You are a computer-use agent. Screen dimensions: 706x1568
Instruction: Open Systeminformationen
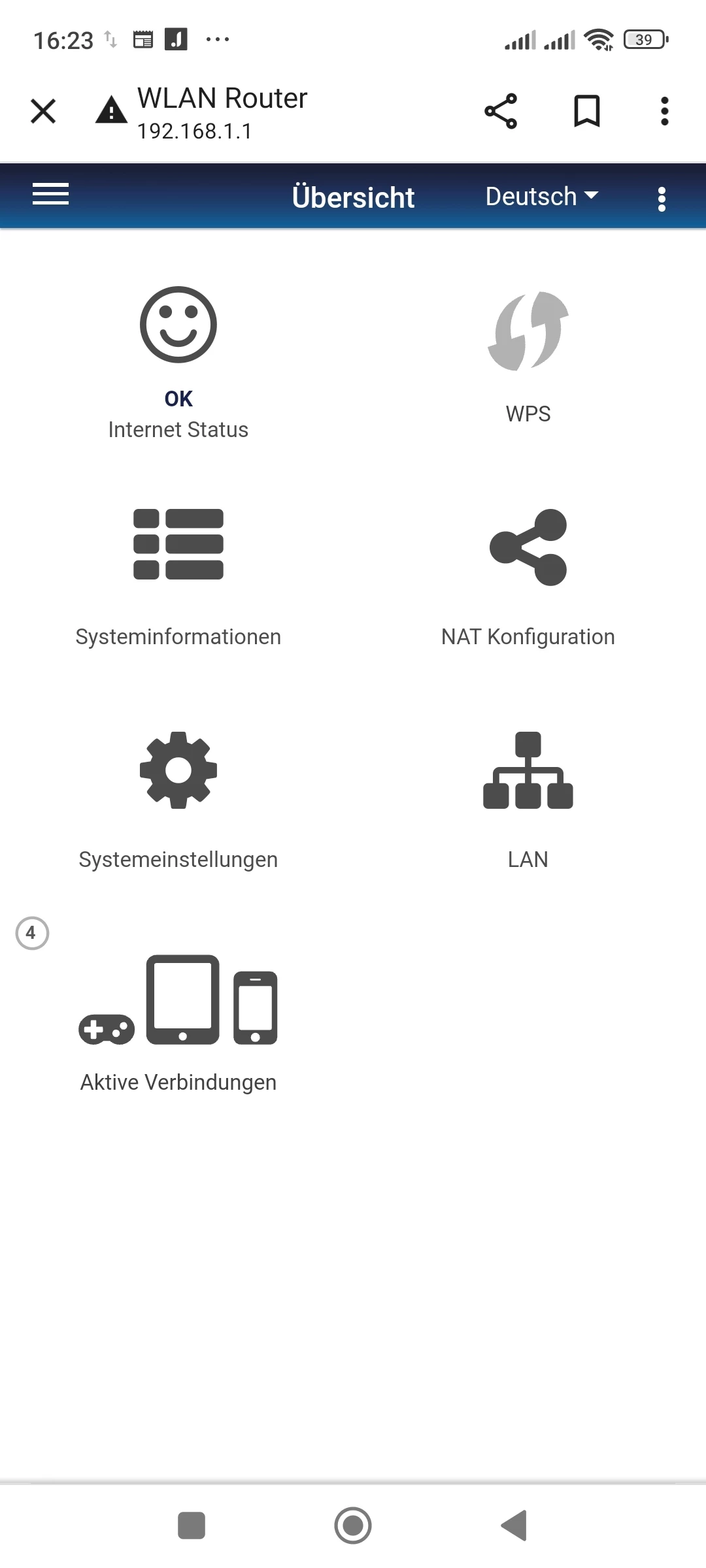click(x=178, y=575)
